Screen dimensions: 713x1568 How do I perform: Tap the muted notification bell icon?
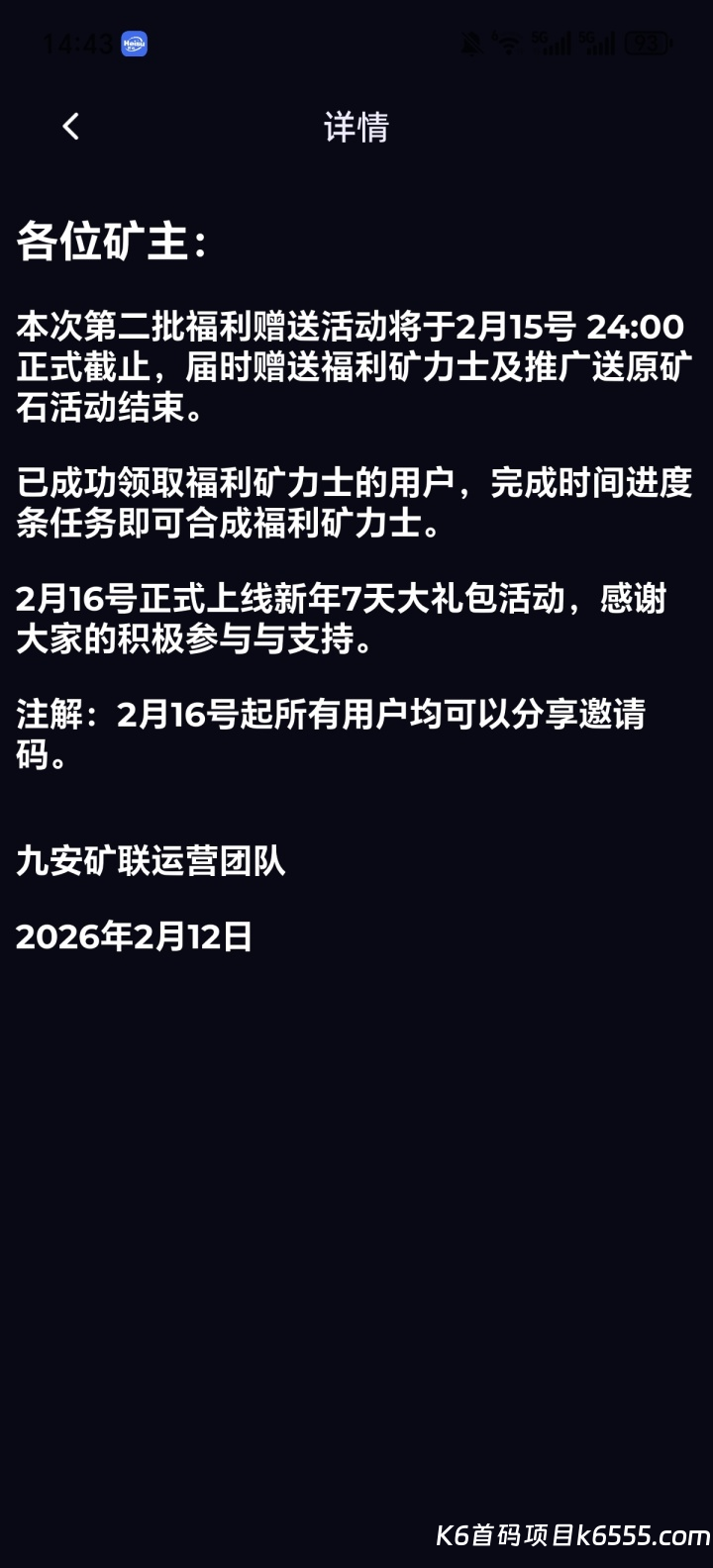(x=470, y=44)
